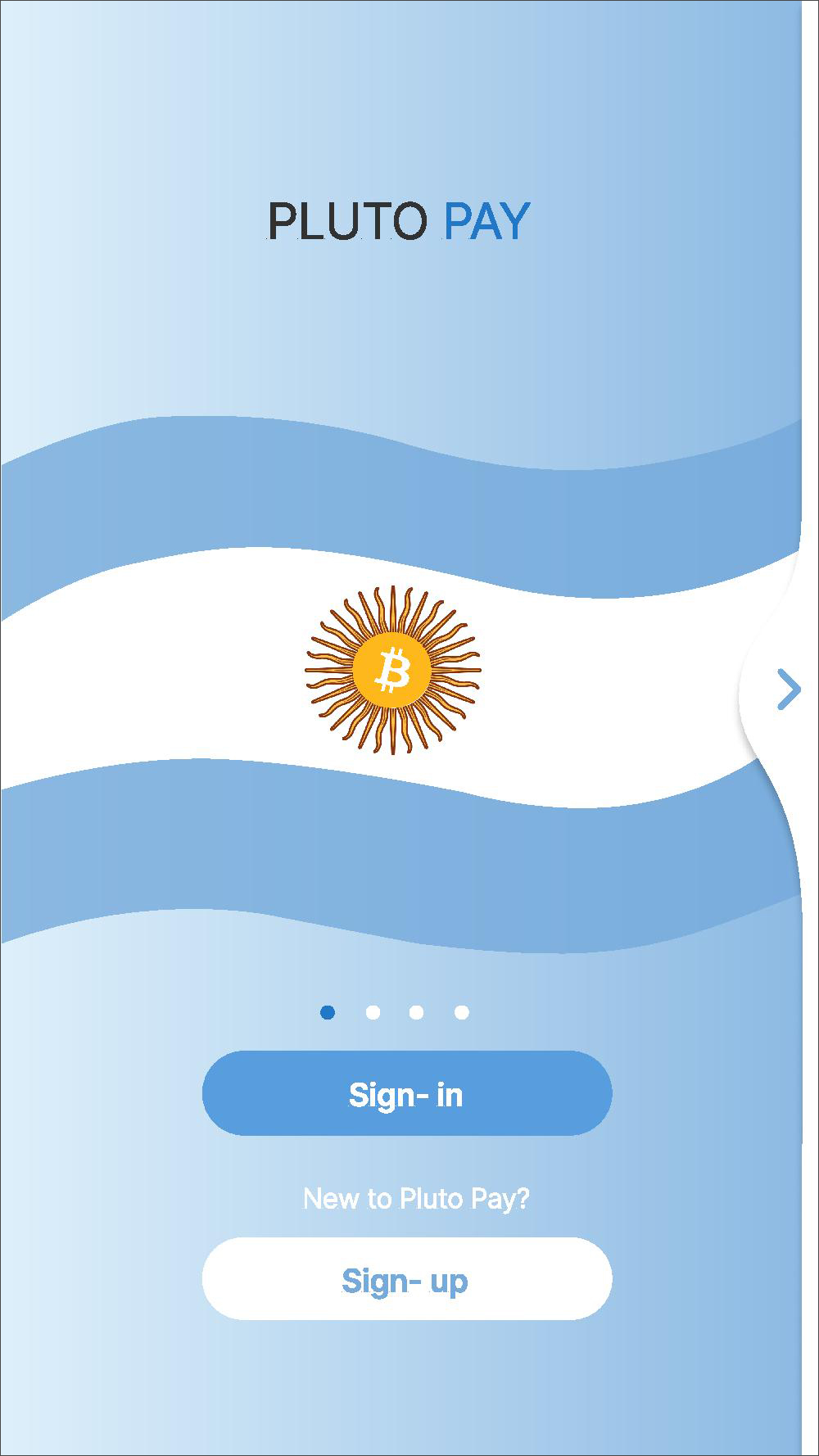Screen dimensions: 819x1456
Task: Open Sign- up to create an account
Action: click(407, 1278)
